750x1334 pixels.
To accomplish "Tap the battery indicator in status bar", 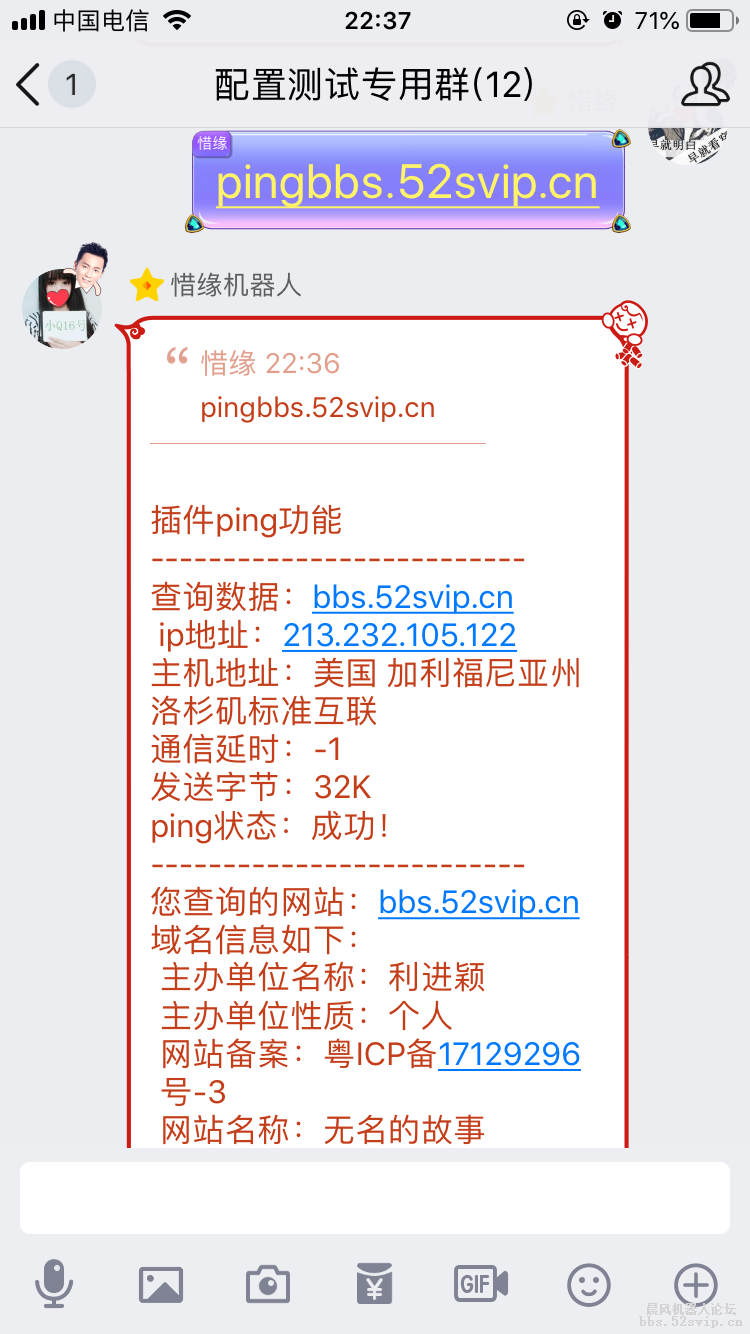I will pos(711,19).
